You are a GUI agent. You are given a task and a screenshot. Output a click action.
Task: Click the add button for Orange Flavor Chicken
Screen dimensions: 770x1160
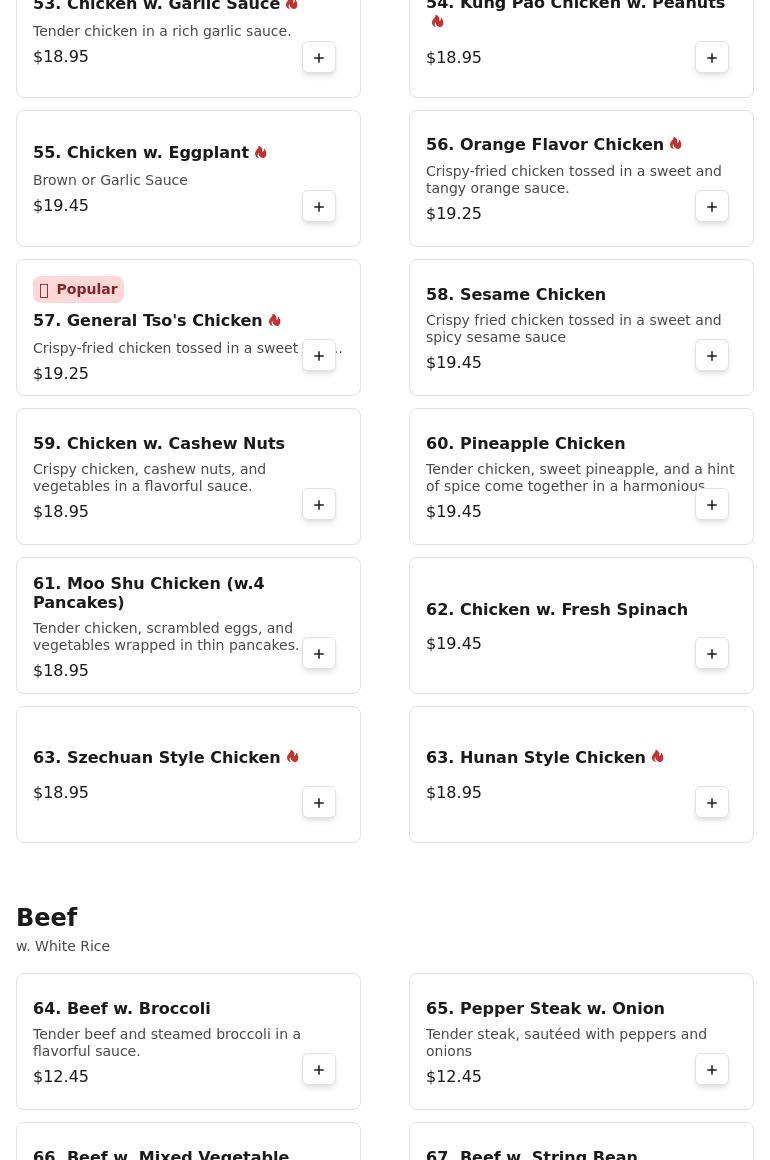[x=712, y=207]
